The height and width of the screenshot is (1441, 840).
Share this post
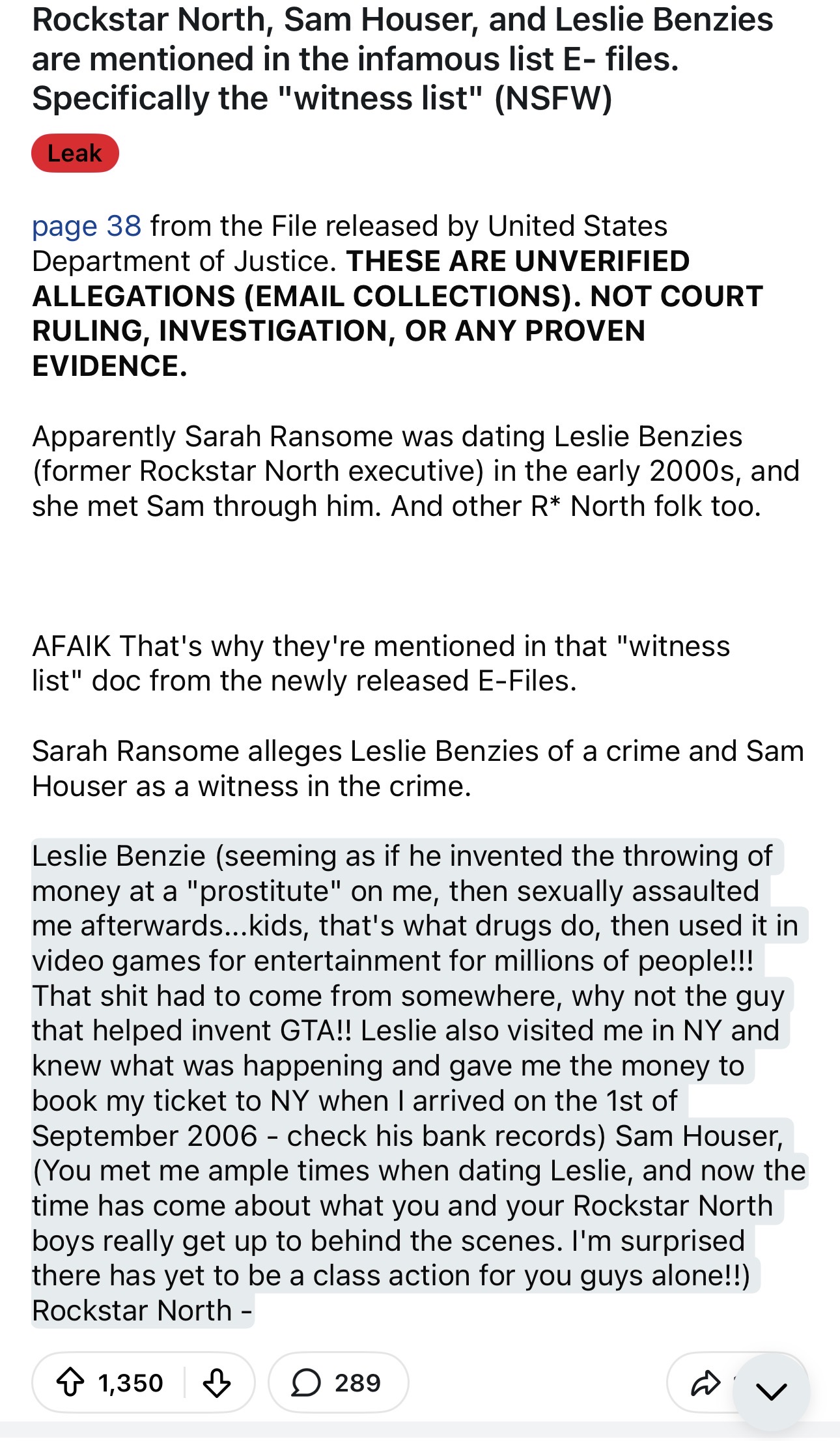[704, 1382]
